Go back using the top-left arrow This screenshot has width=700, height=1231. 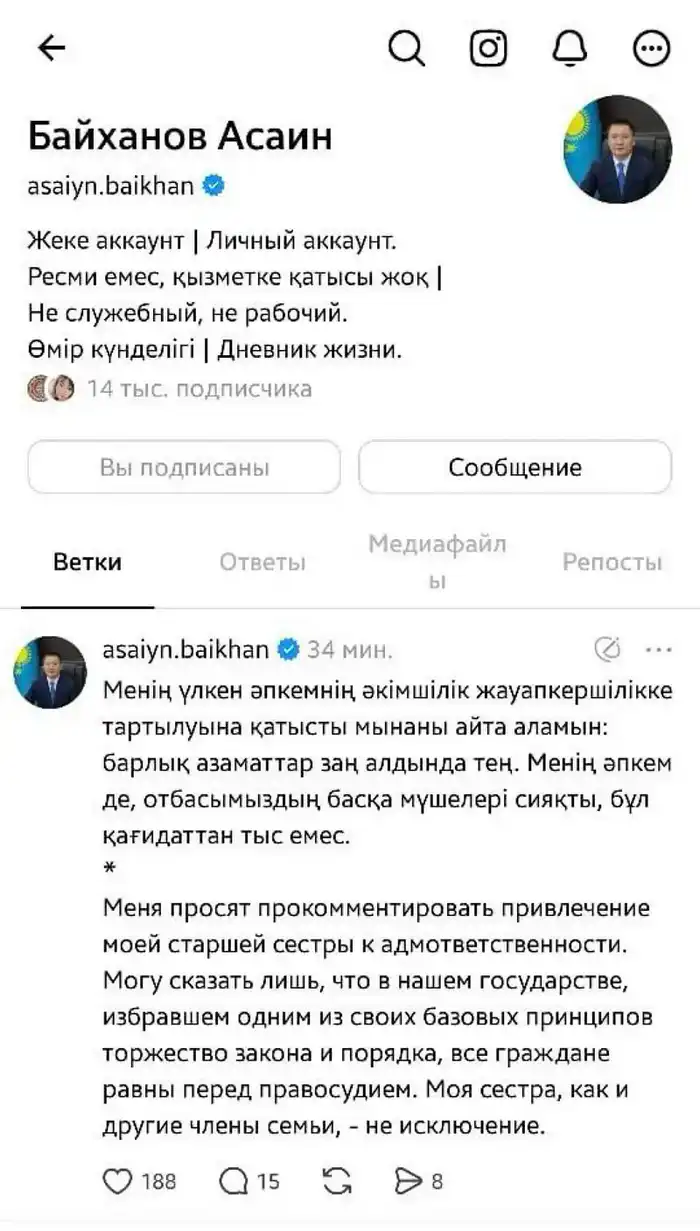coord(51,48)
